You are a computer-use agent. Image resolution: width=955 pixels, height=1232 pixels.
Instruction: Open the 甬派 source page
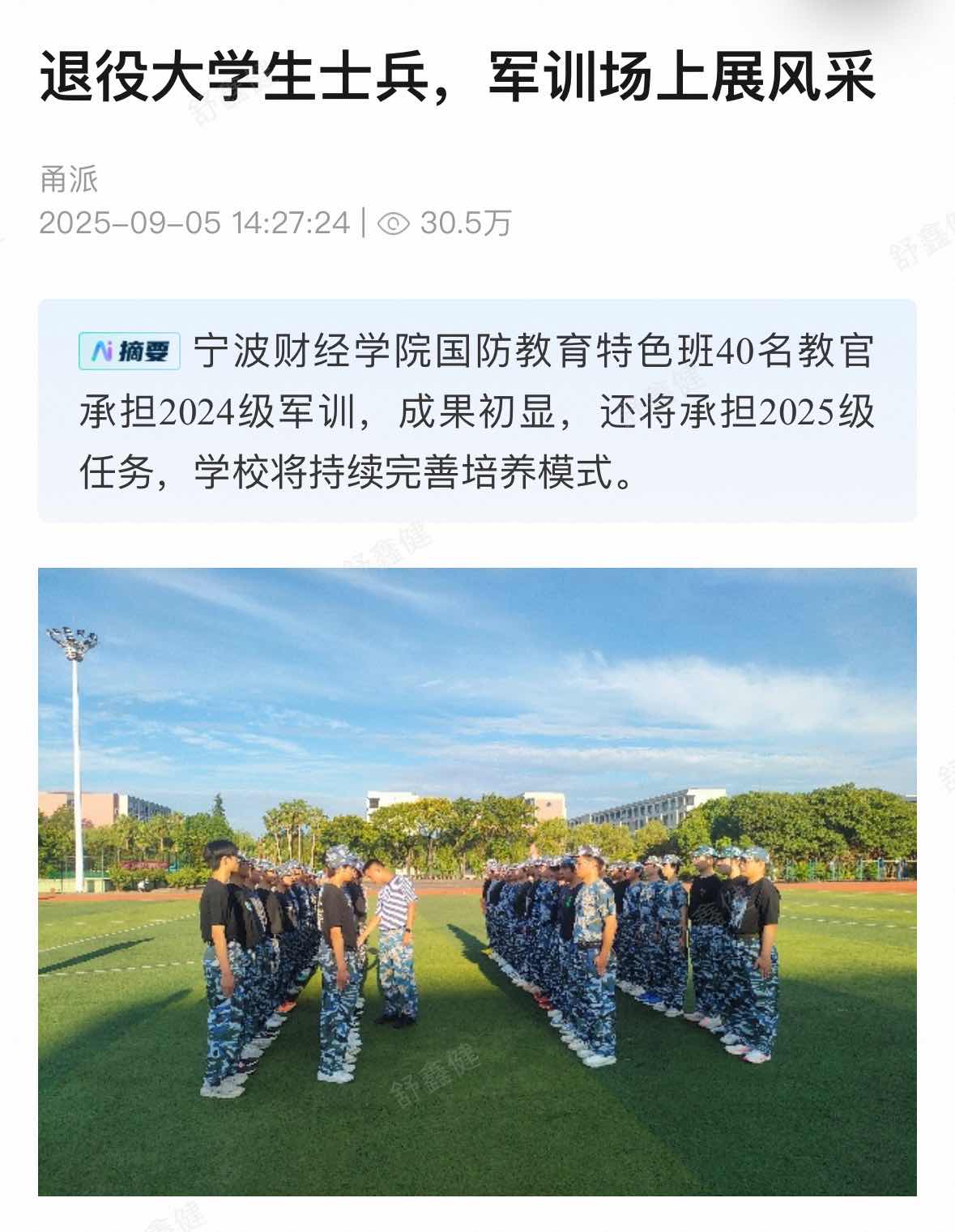click(x=69, y=179)
